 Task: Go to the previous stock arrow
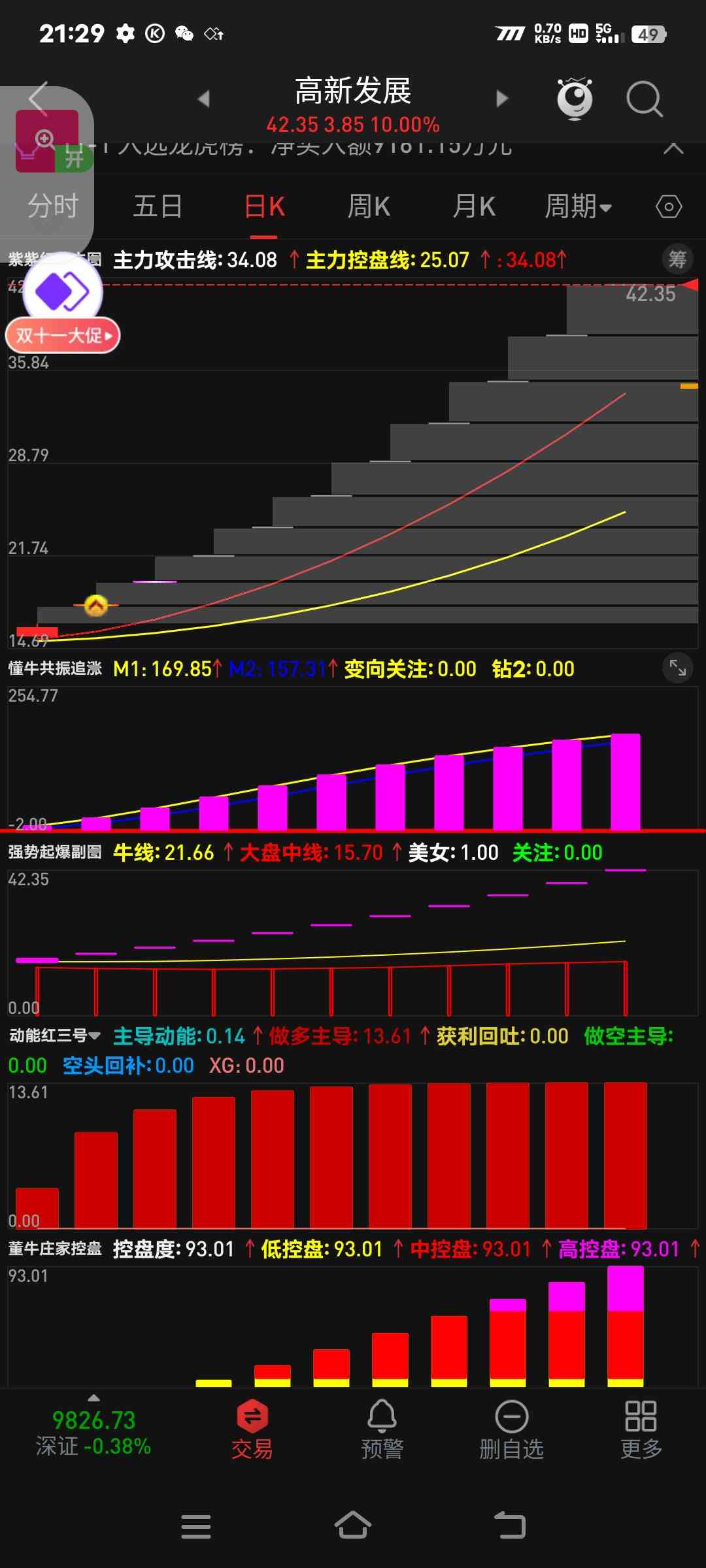(x=203, y=99)
